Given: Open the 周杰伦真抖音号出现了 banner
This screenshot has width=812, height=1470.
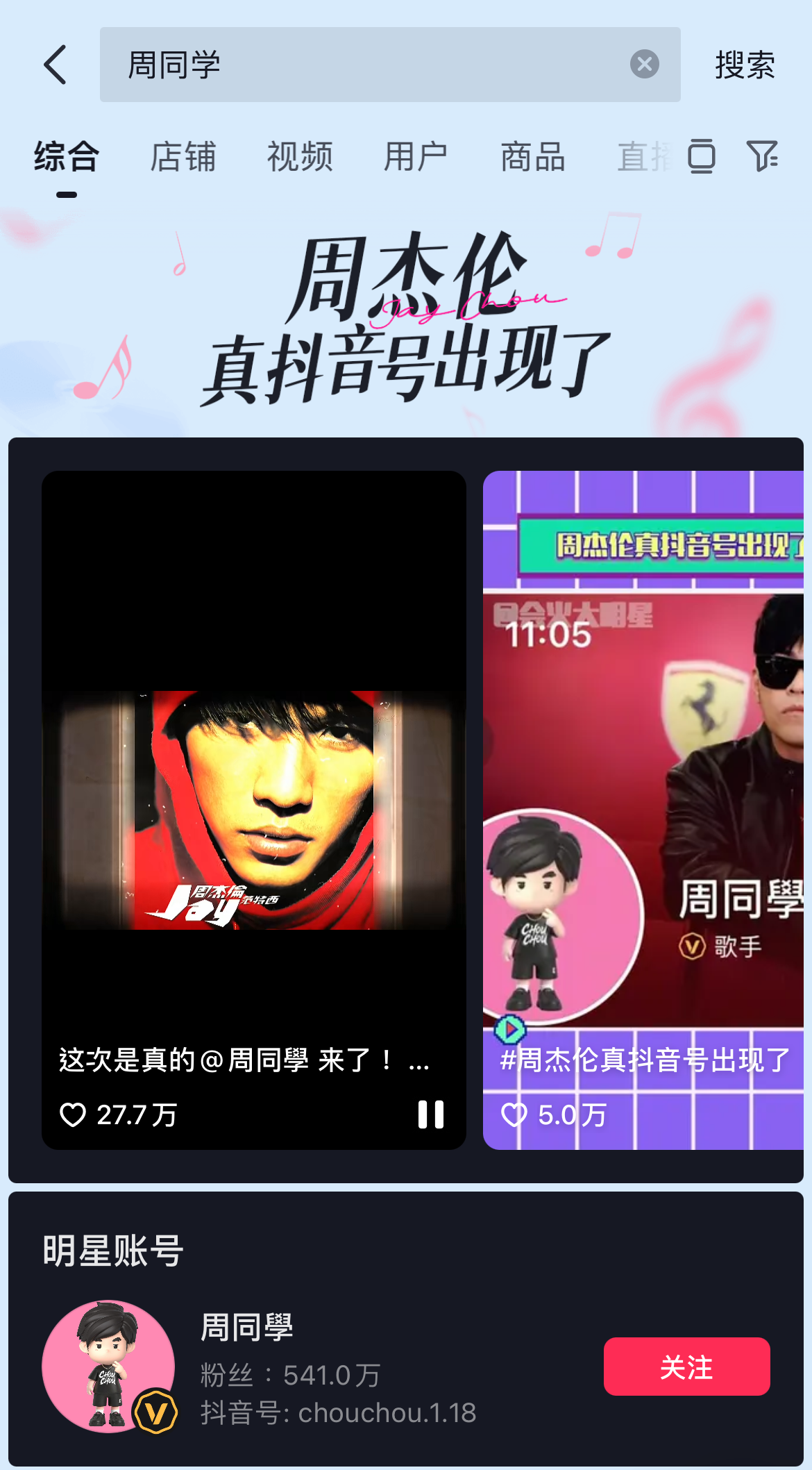Looking at the screenshot, I should click(x=406, y=319).
